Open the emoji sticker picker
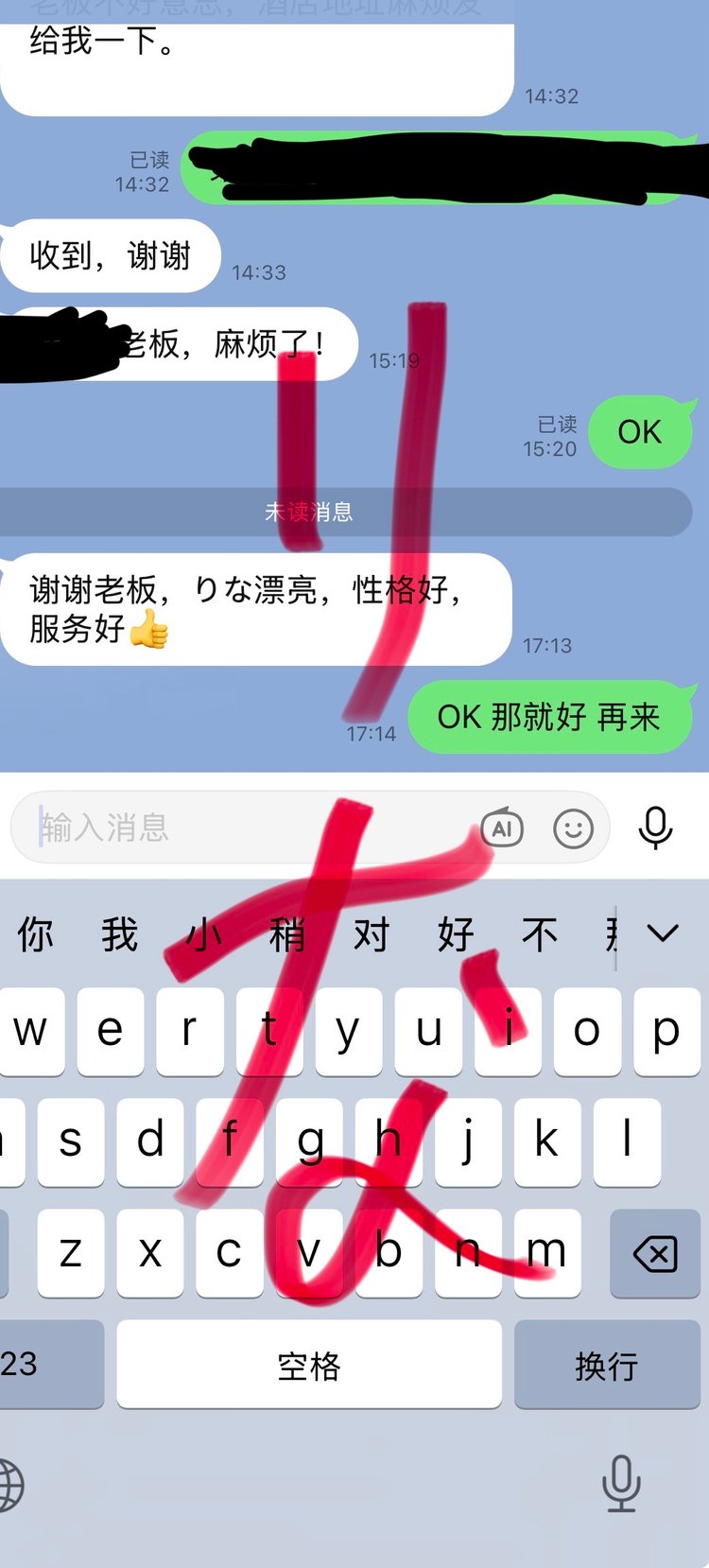Viewport: 709px width, 1568px height. (x=573, y=829)
